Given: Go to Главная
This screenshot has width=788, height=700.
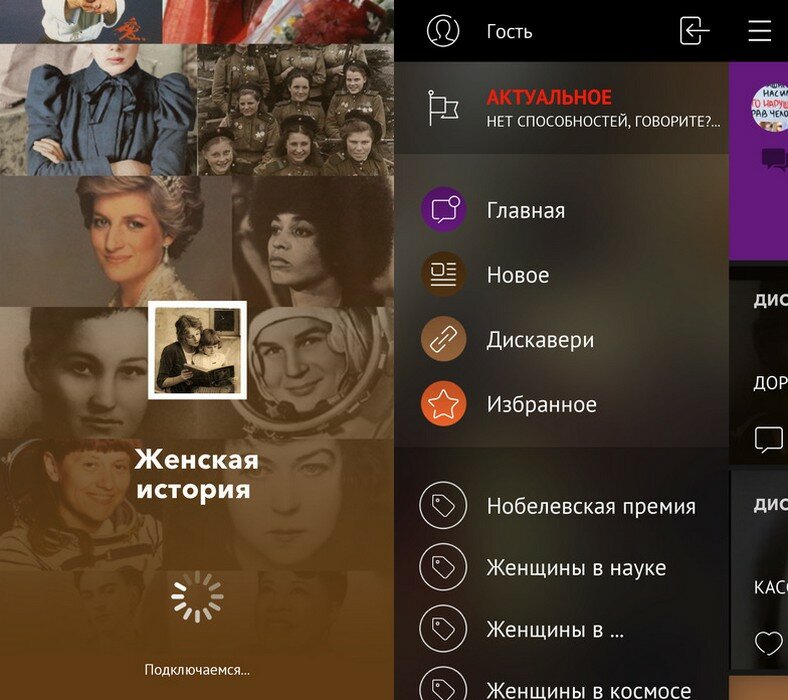Looking at the screenshot, I should tap(526, 211).
